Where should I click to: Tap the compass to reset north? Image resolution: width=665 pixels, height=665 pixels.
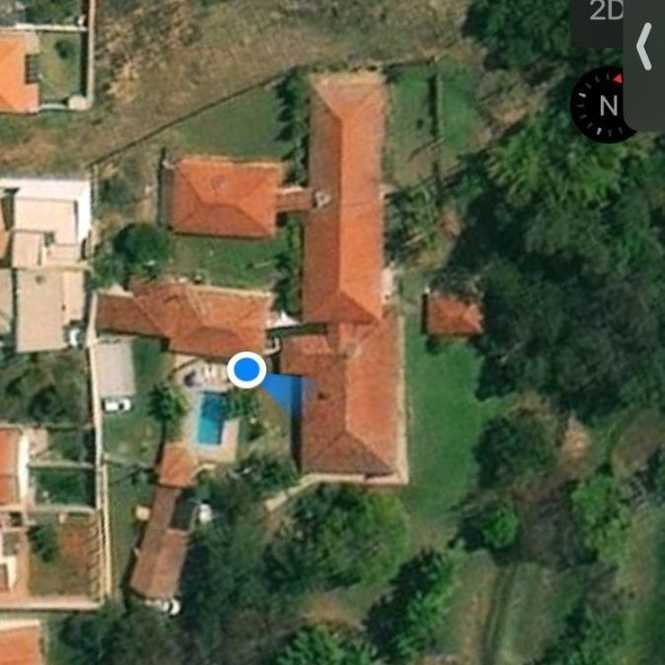click(x=605, y=104)
